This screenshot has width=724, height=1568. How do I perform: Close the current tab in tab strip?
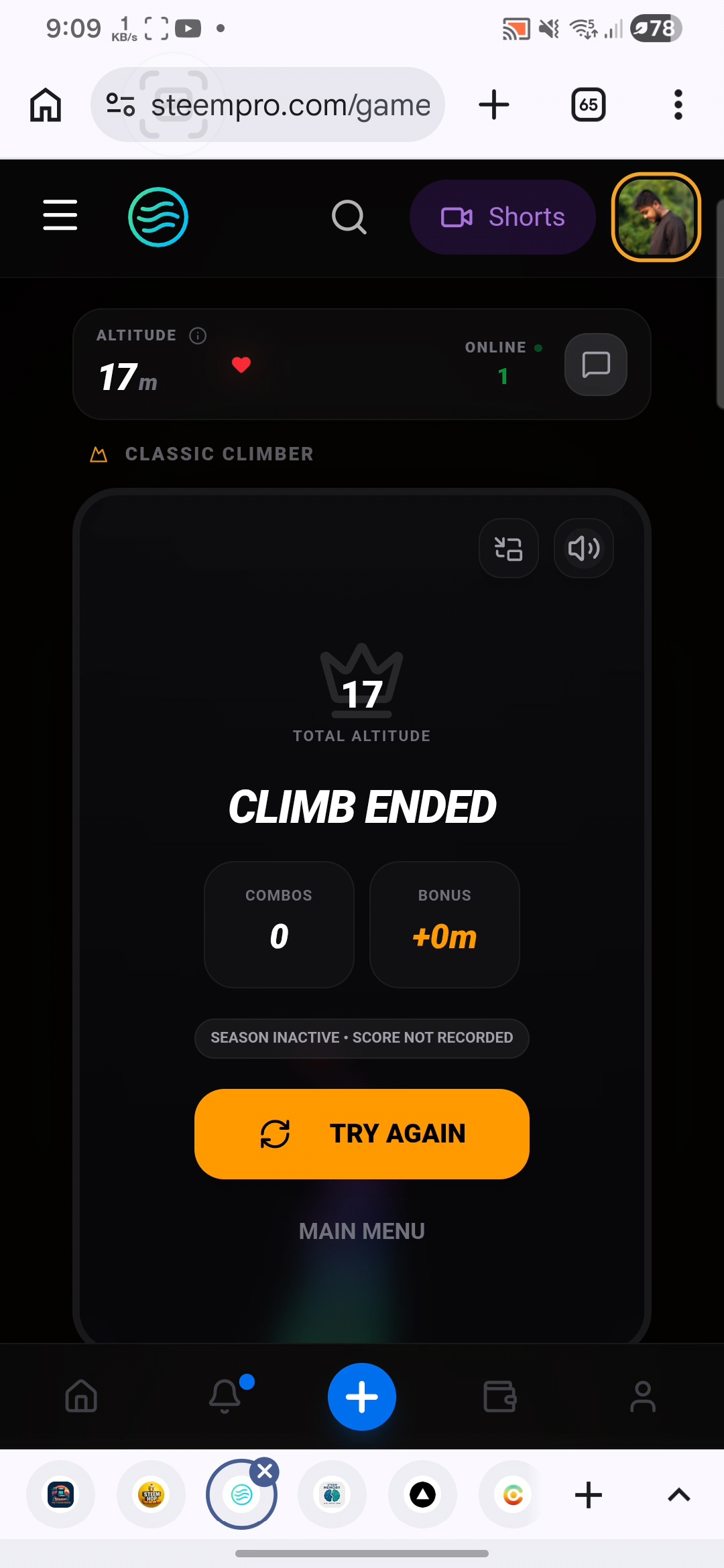[x=265, y=1472]
